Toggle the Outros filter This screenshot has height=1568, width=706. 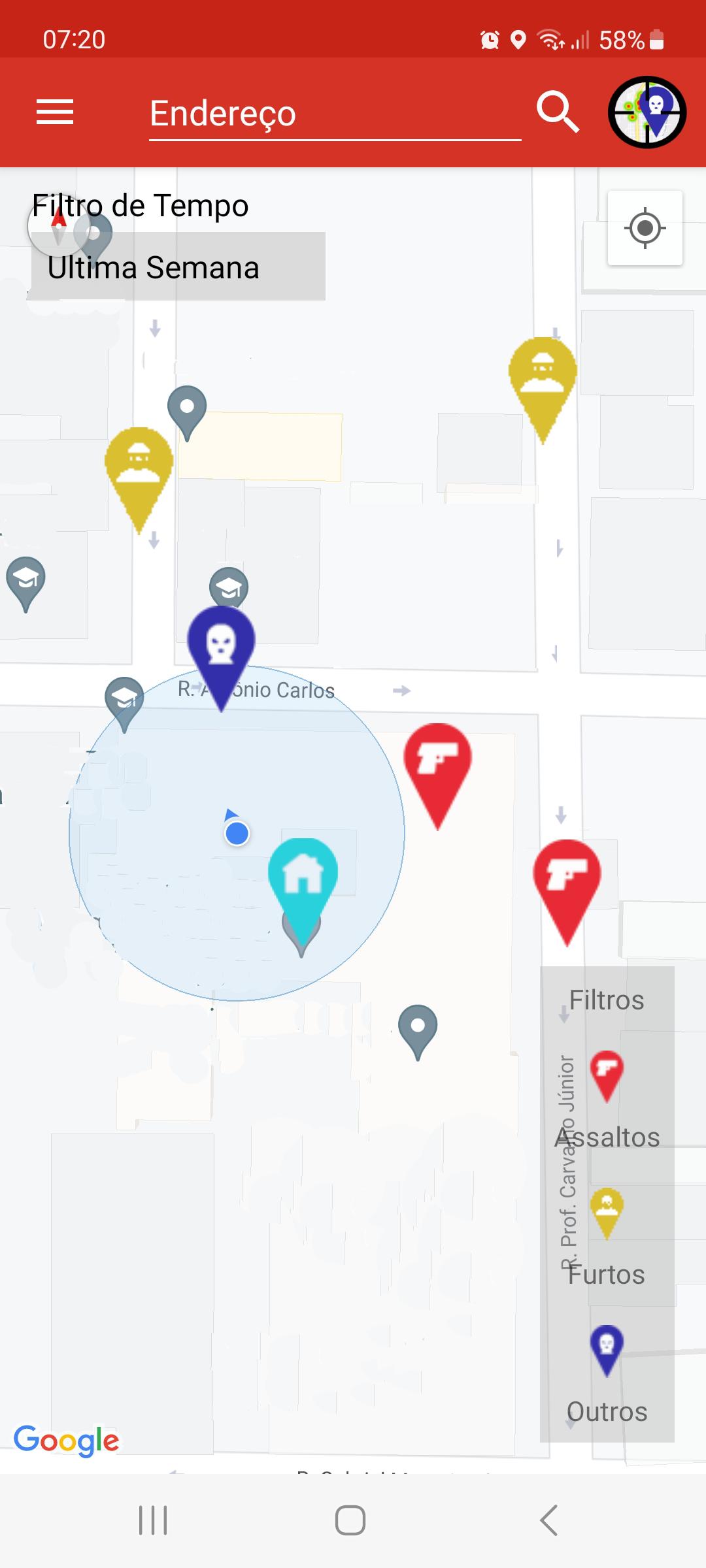coord(607,1349)
